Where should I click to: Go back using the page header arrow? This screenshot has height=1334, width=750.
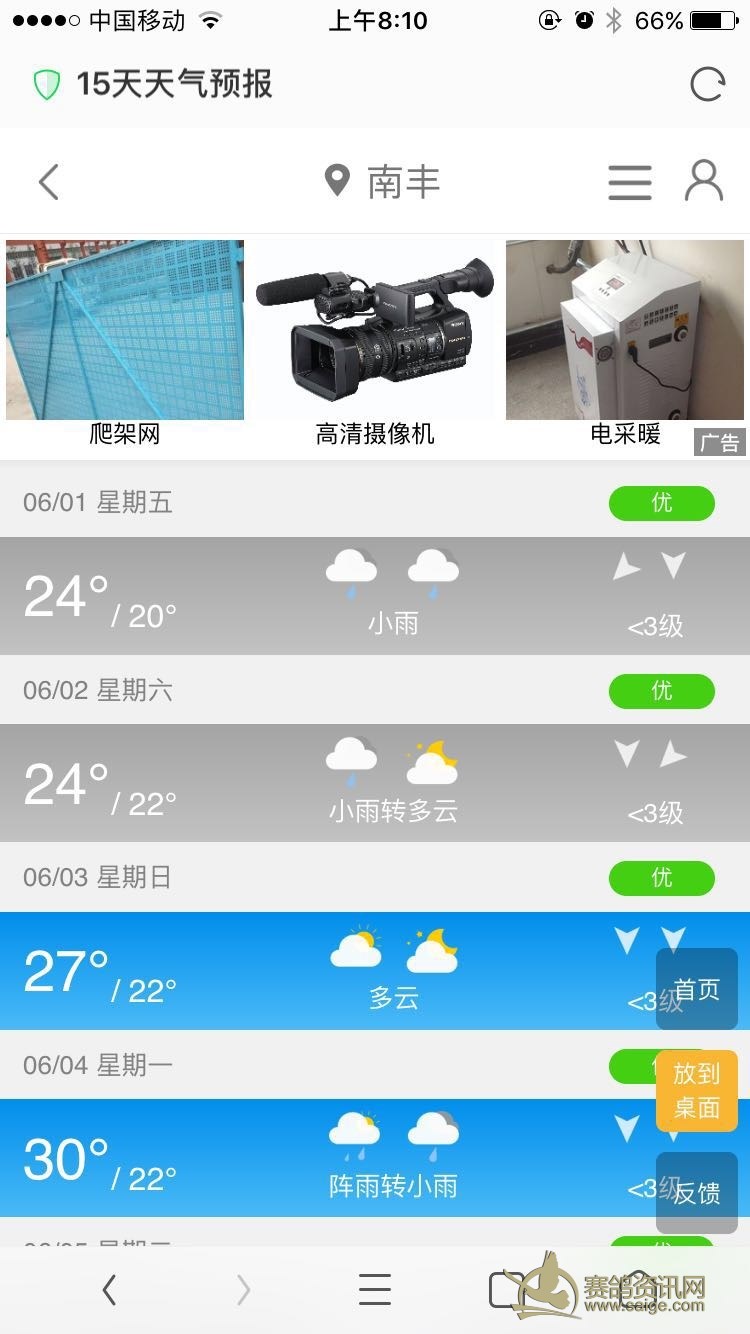coord(49,182)
